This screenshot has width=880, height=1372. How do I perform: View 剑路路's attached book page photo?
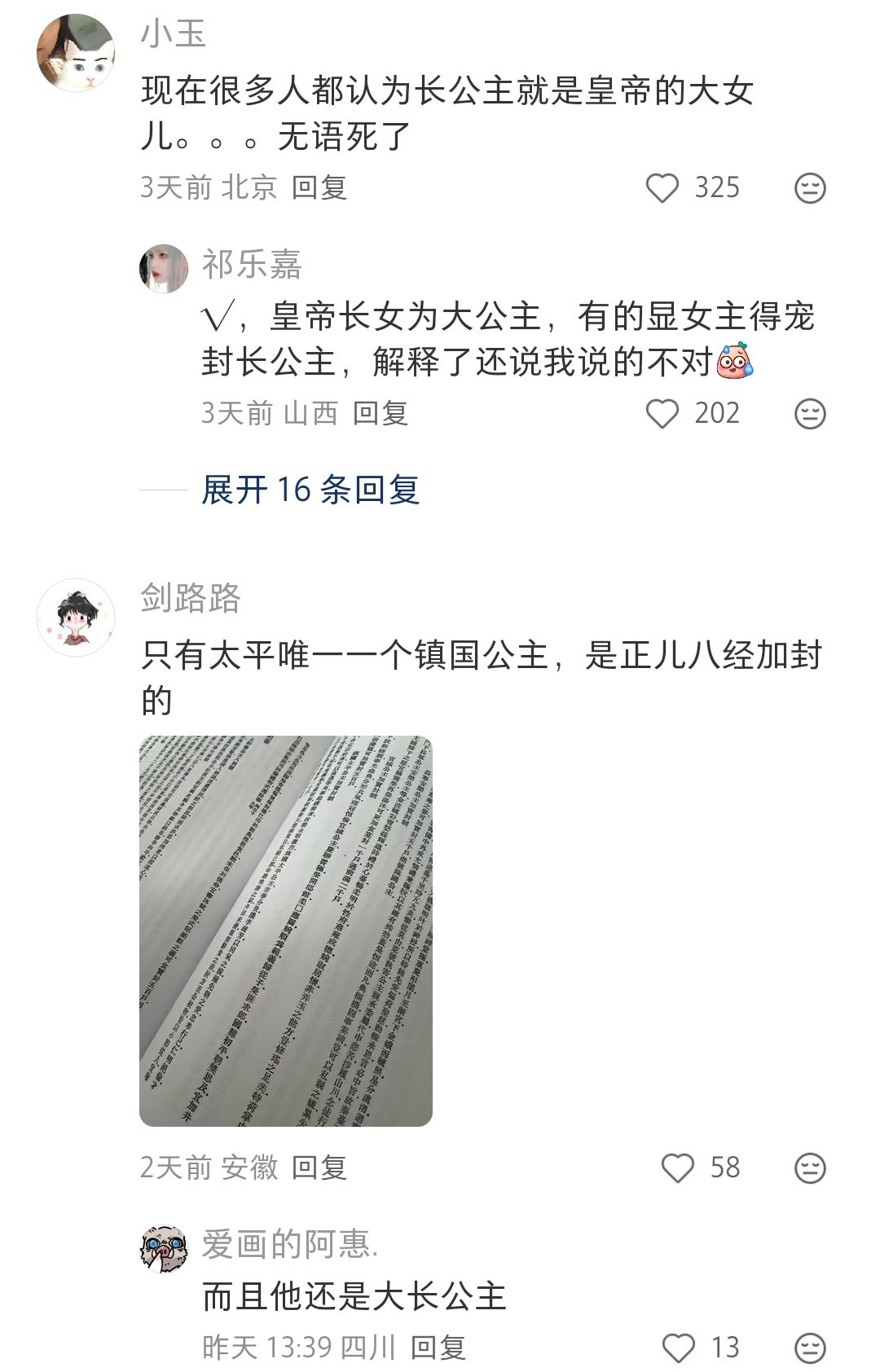click(x=286, y=930)
